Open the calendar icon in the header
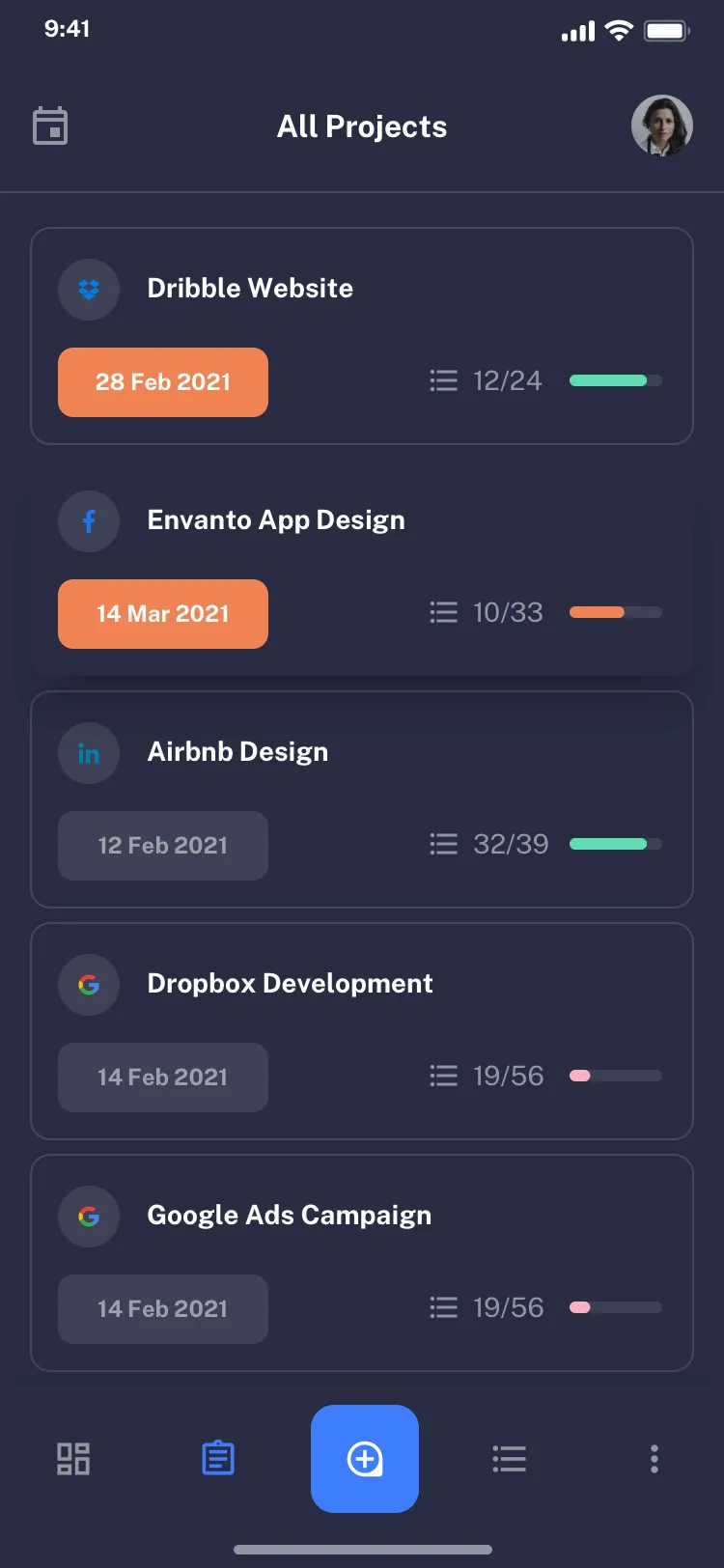 point(49,125)
